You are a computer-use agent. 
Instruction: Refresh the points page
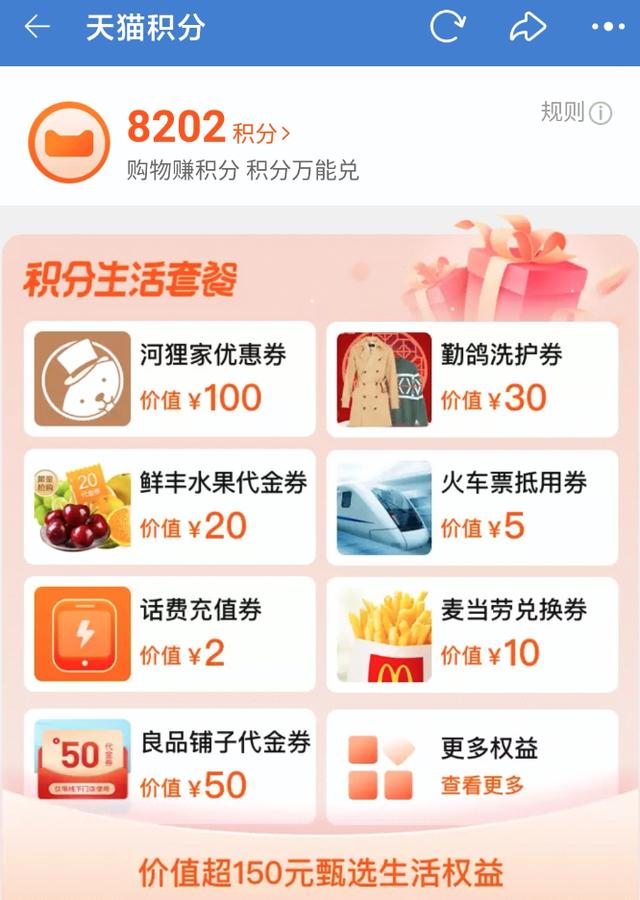coord(448,28)
